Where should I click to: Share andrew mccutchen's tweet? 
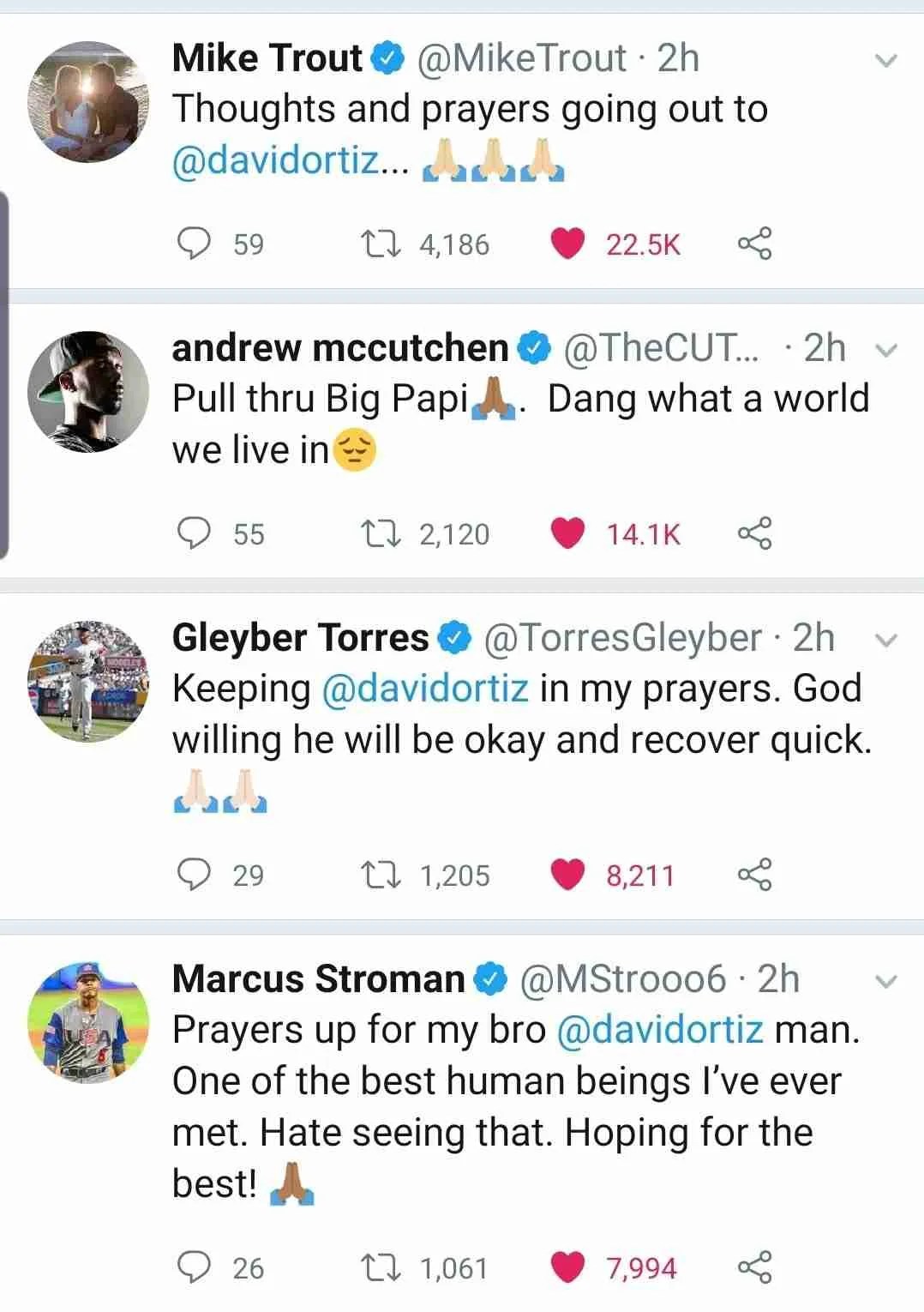tap(754, 533)
